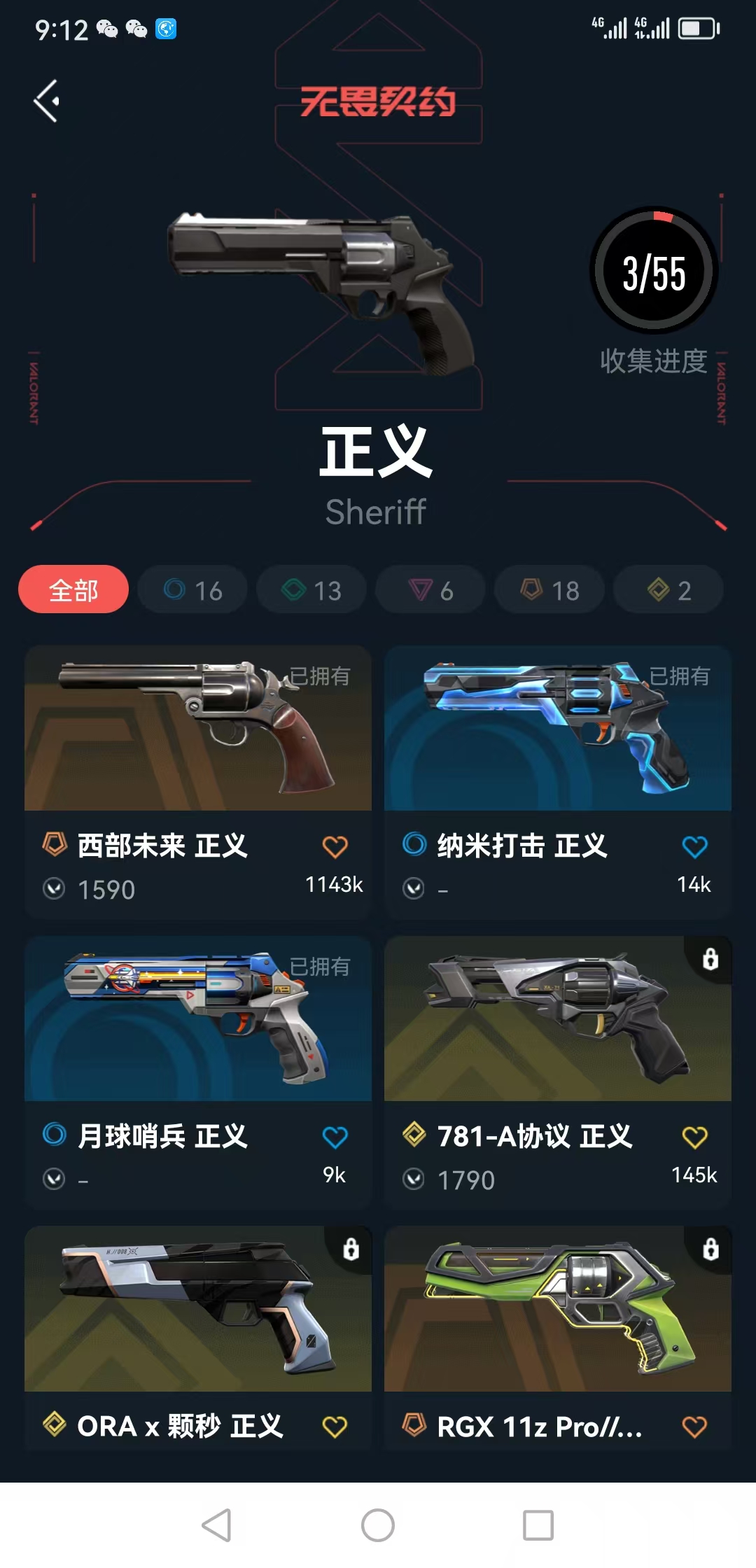Filter skins by the purple tier showing 6
The image size is (756, 1568).
[430, 589]
